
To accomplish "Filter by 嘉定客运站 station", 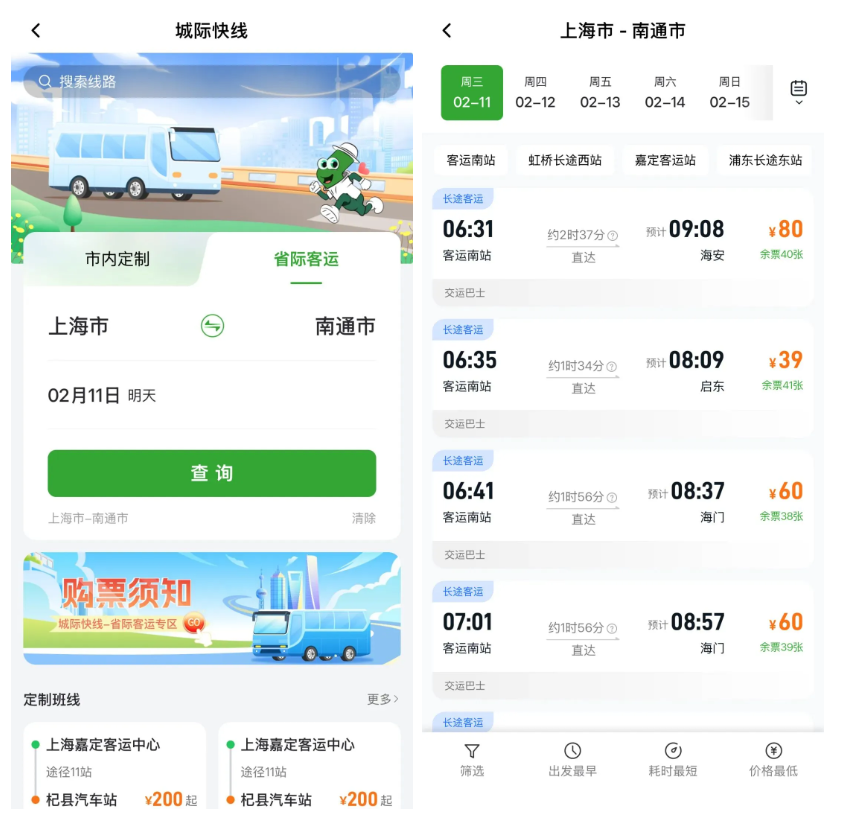I will pyautogui.click(x=665, y=160).
